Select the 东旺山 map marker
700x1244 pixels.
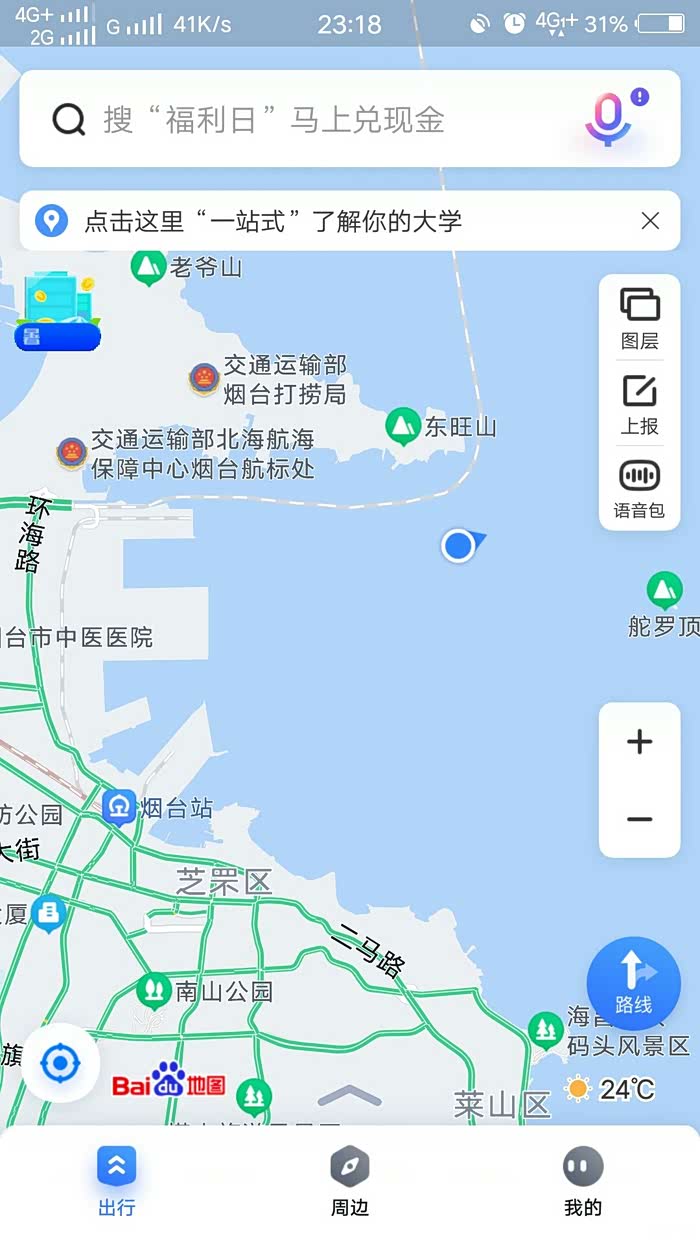click(x=403, y=426)
